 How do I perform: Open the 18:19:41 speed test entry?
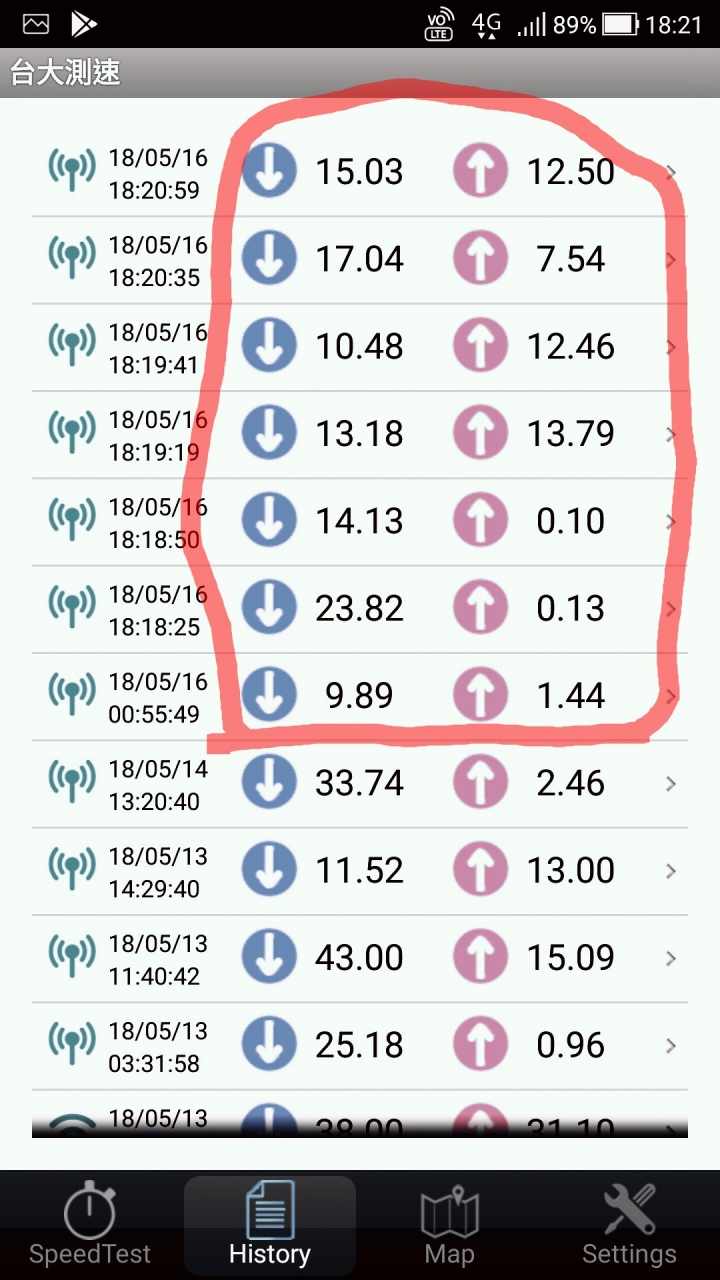point(360,347)
